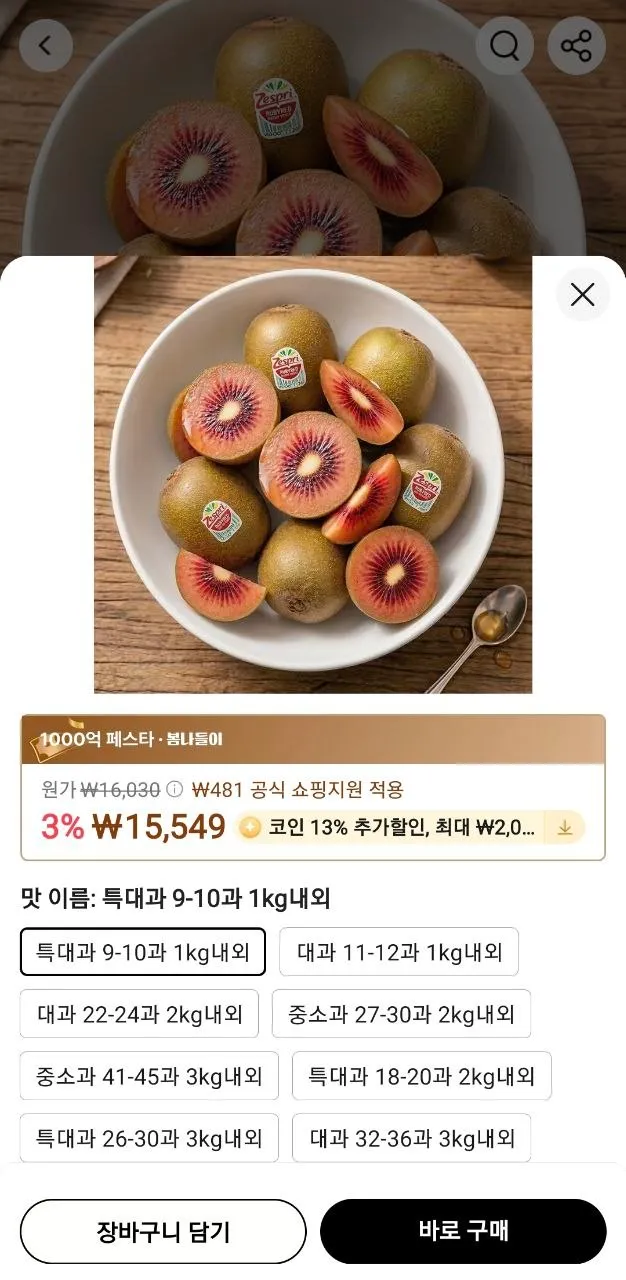This screenshot has width=626, height=1280.
Task: Tap 장바구니 담기 to add to cart
Action: [163, 1232]
